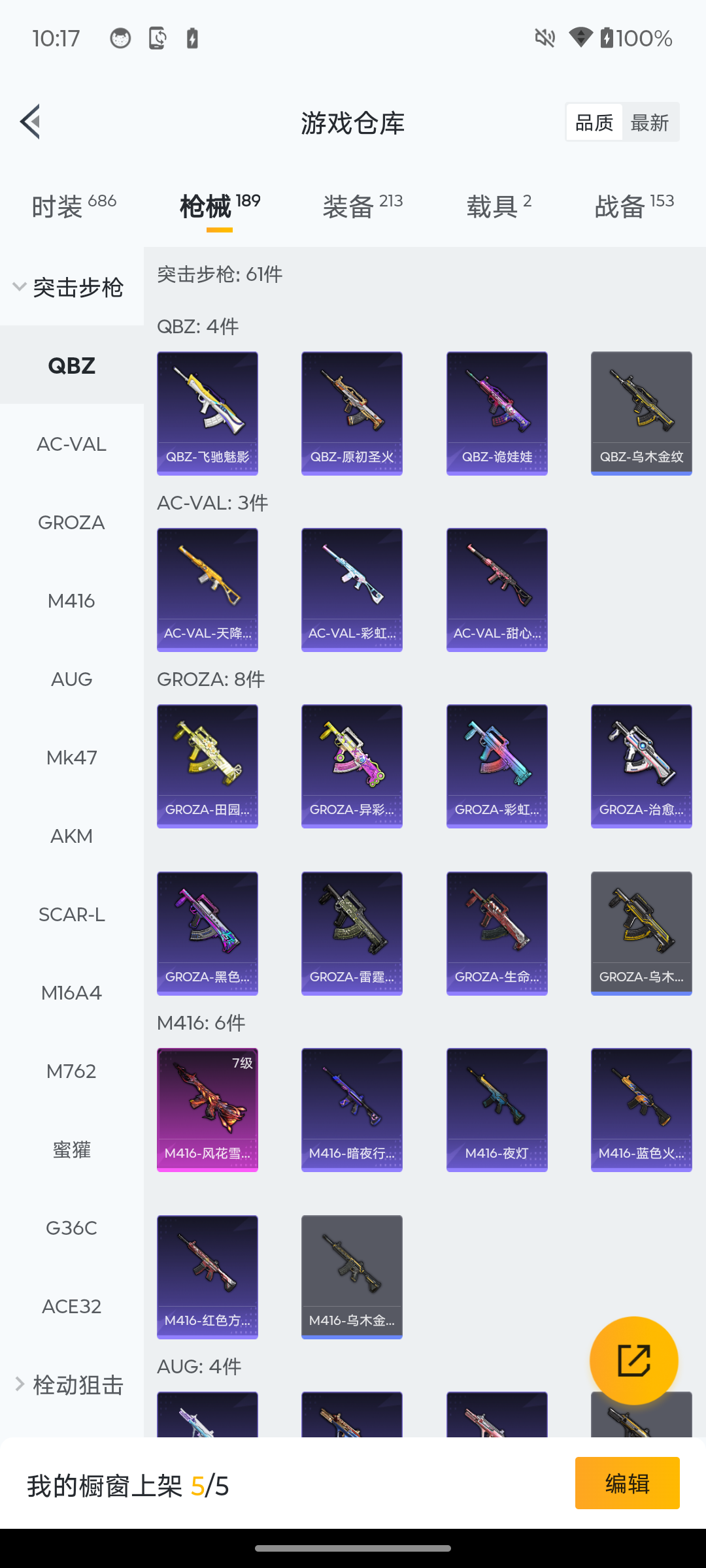This screenshot has width=706, height=1568.
Task: Go back using the top-left arrow
Action: coord(30,122)
